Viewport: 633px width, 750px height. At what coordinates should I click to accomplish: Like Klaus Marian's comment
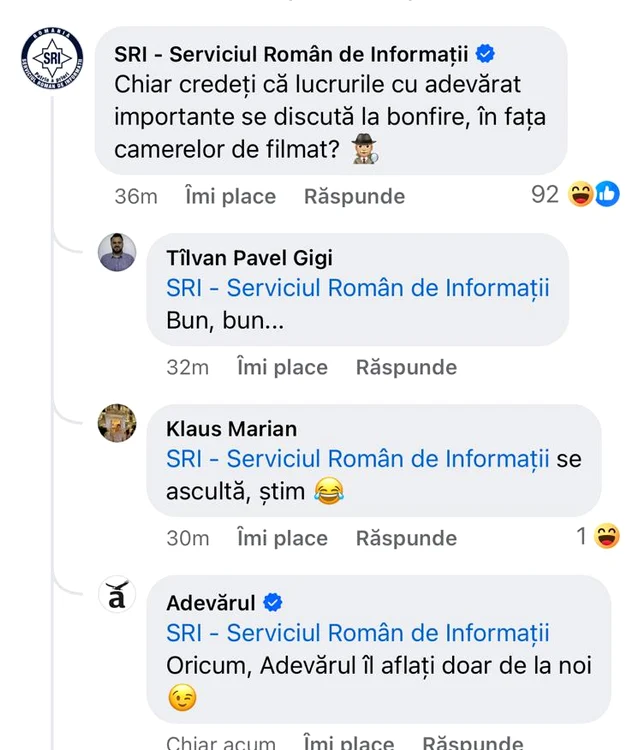pos(282,538)
